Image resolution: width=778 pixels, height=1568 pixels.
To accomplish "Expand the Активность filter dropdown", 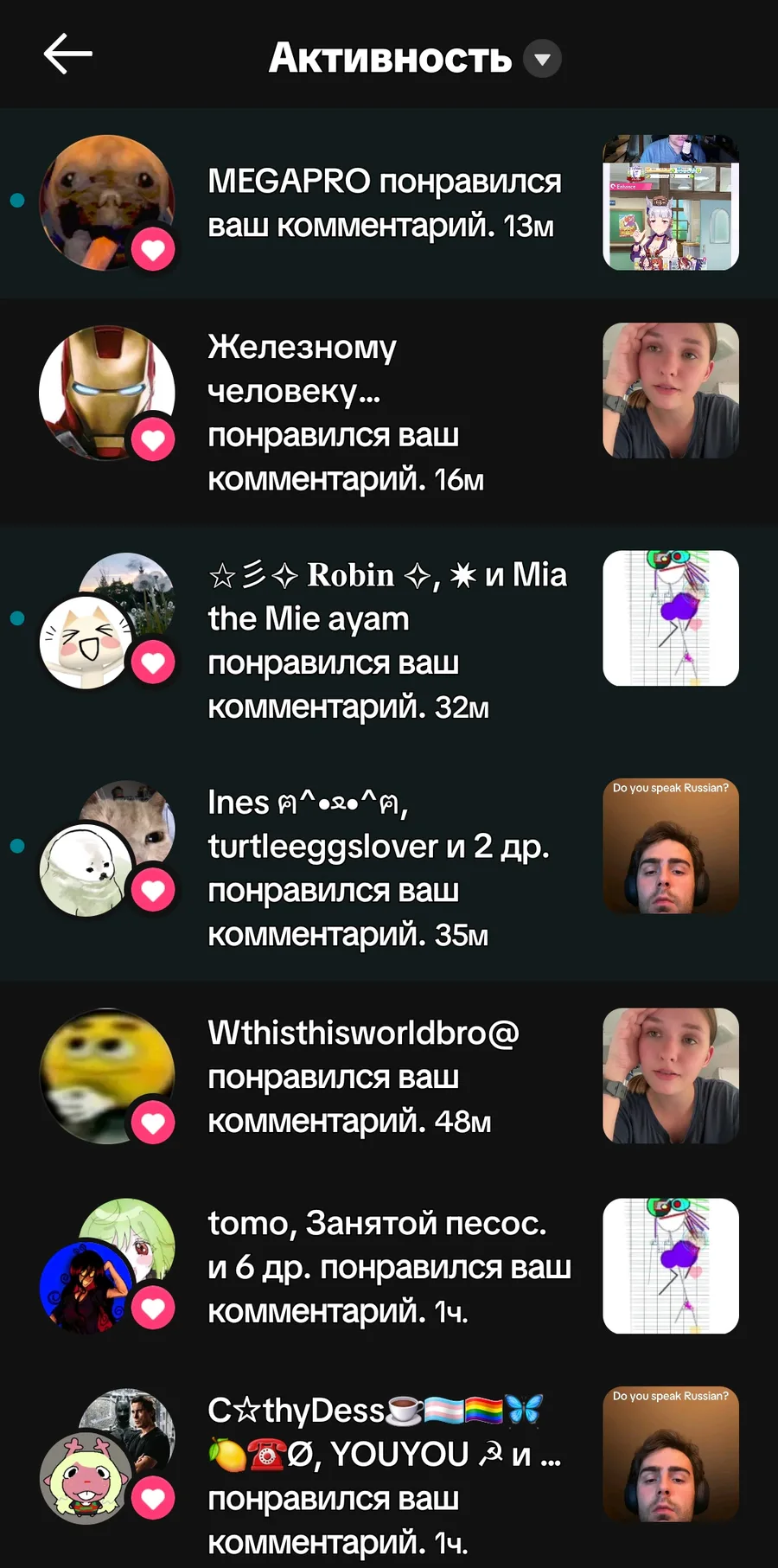I will pos(542,59).
